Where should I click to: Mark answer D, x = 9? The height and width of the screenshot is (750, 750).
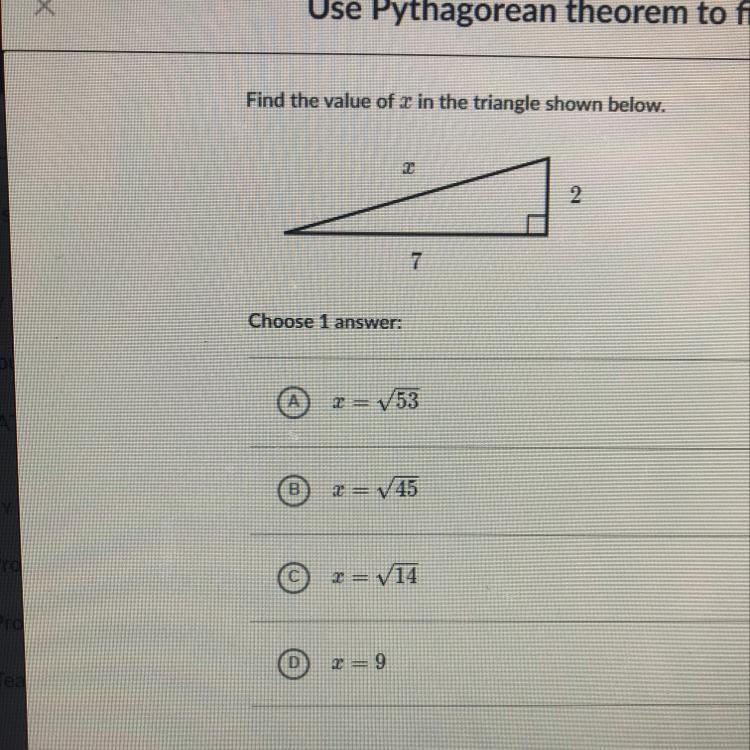294,662
